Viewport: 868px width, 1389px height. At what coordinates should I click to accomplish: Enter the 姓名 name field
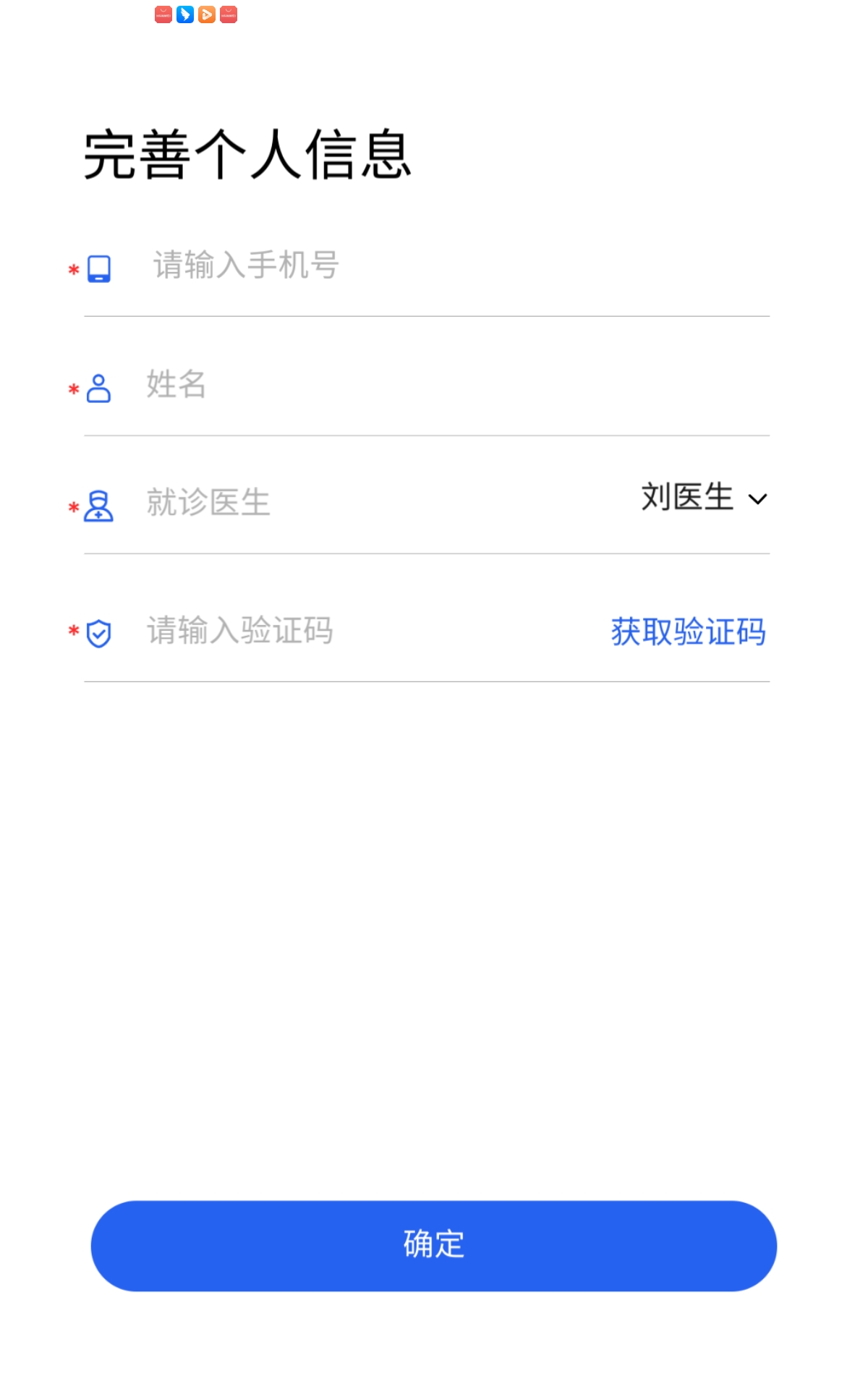point(434,385)
